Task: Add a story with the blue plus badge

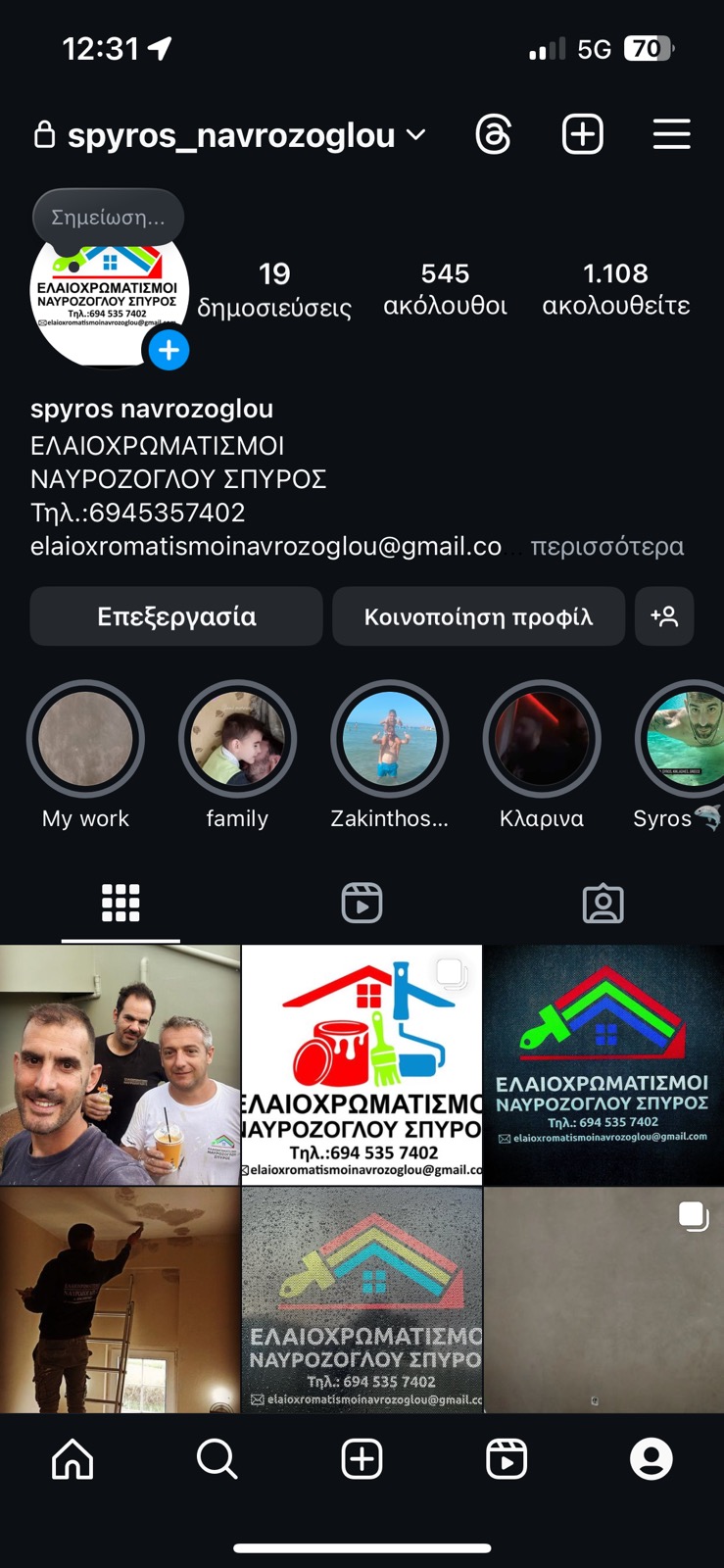Action: 169,350
